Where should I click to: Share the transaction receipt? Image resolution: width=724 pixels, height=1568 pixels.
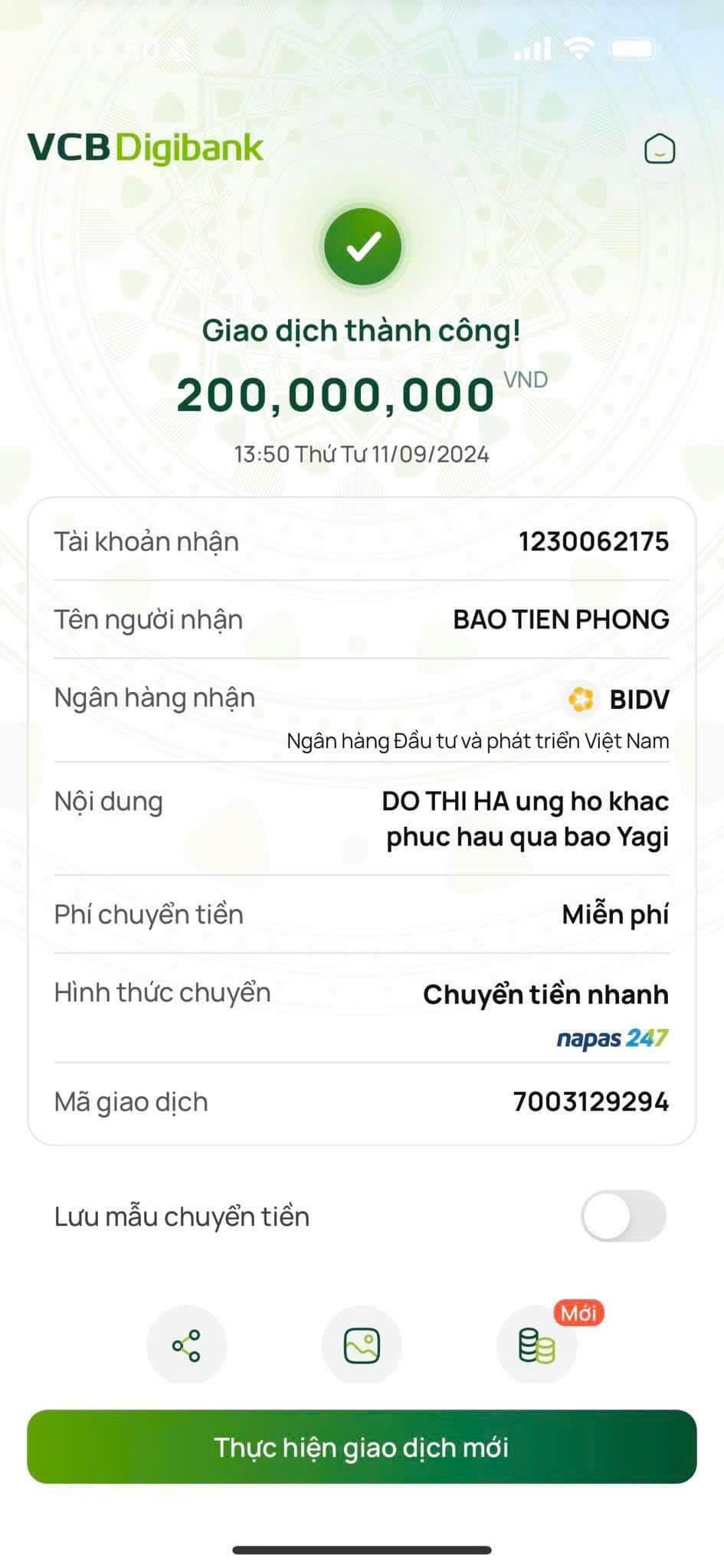[186, 1345]
